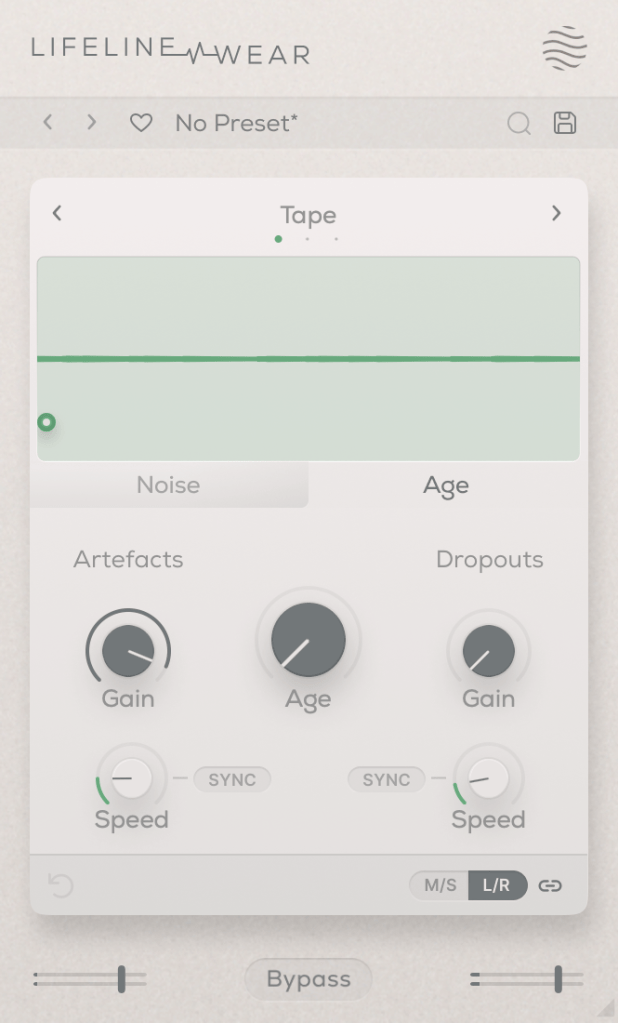Open the menu from the wave logo
The width and height of the screenshot is (618, 1023).
565,48
